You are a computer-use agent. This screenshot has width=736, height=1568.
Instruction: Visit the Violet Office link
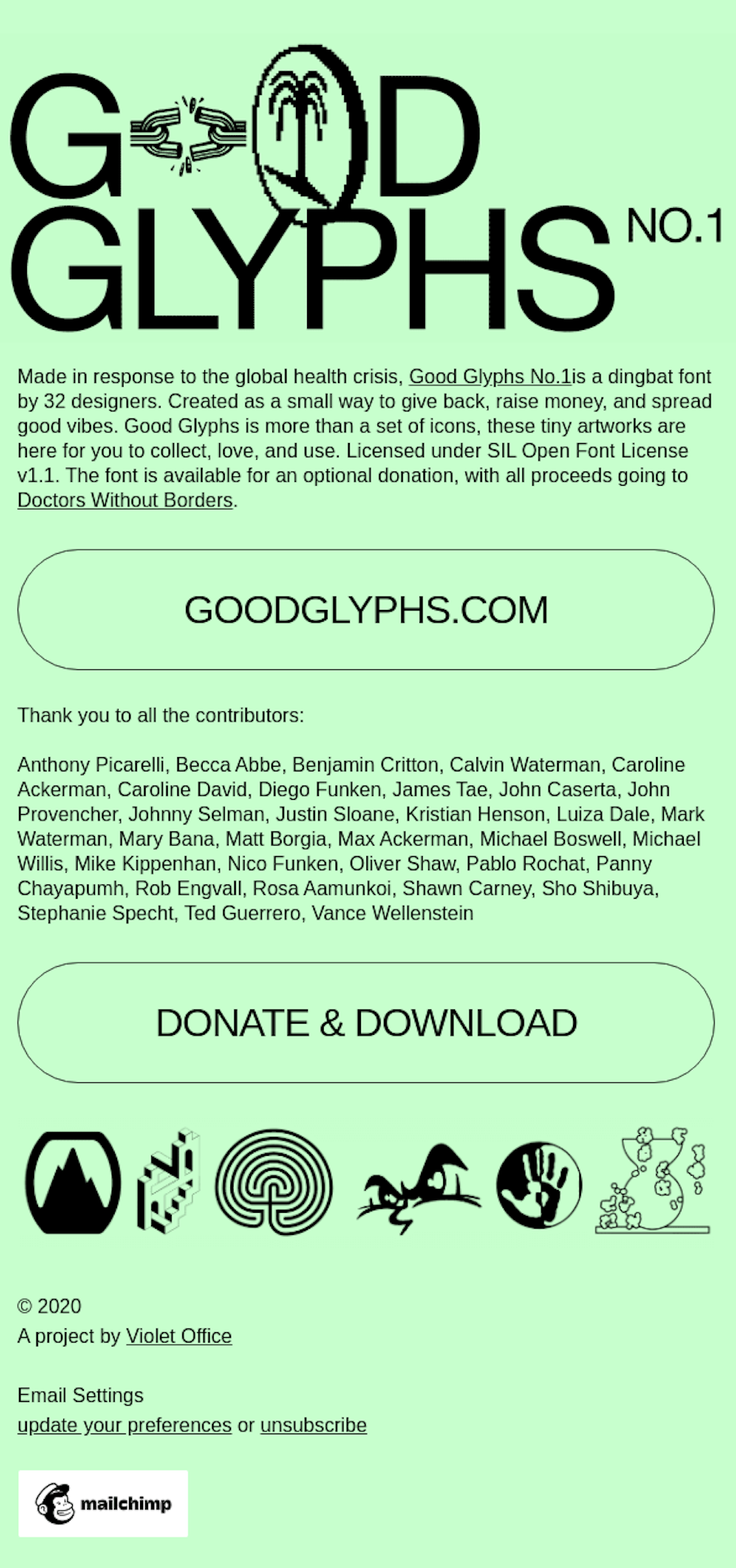pyautogui.click(x=179, y=1335)
